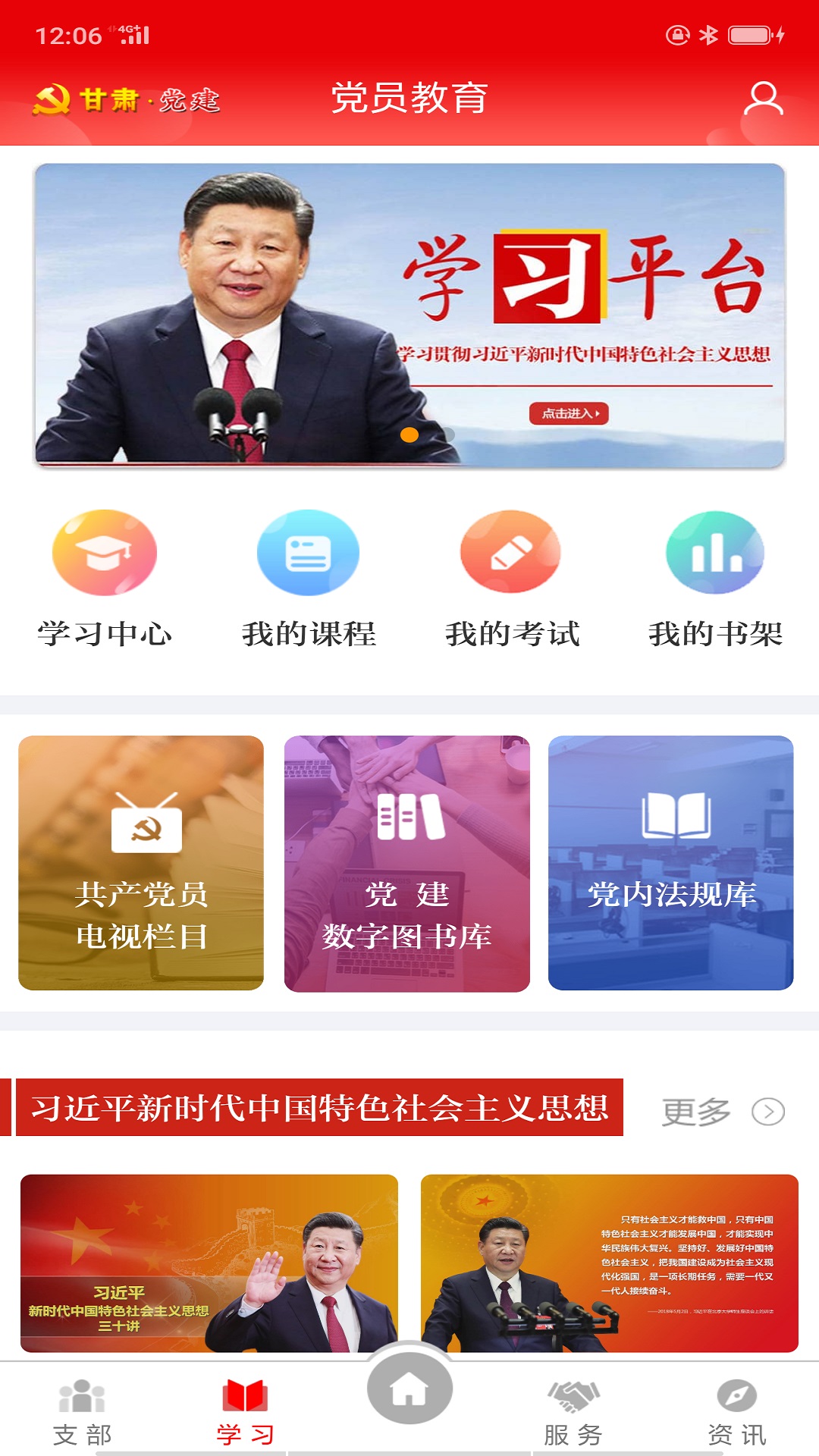The width and height of the screenshot is (819, 1456).
Task: Tap the orange carousel indicator dot
Action: tap(409, 432)
